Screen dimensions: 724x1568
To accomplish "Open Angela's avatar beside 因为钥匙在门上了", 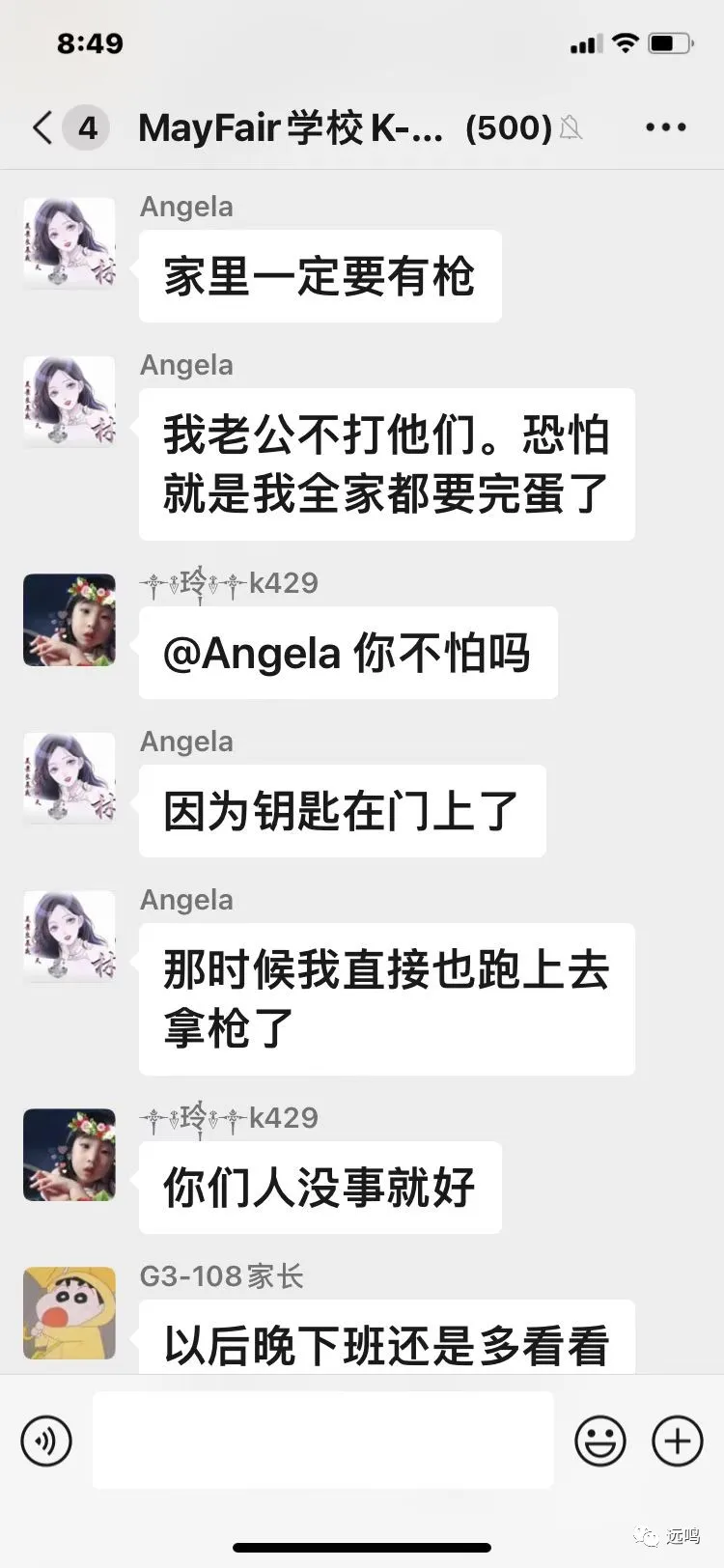I will click(x=70, y=778).
